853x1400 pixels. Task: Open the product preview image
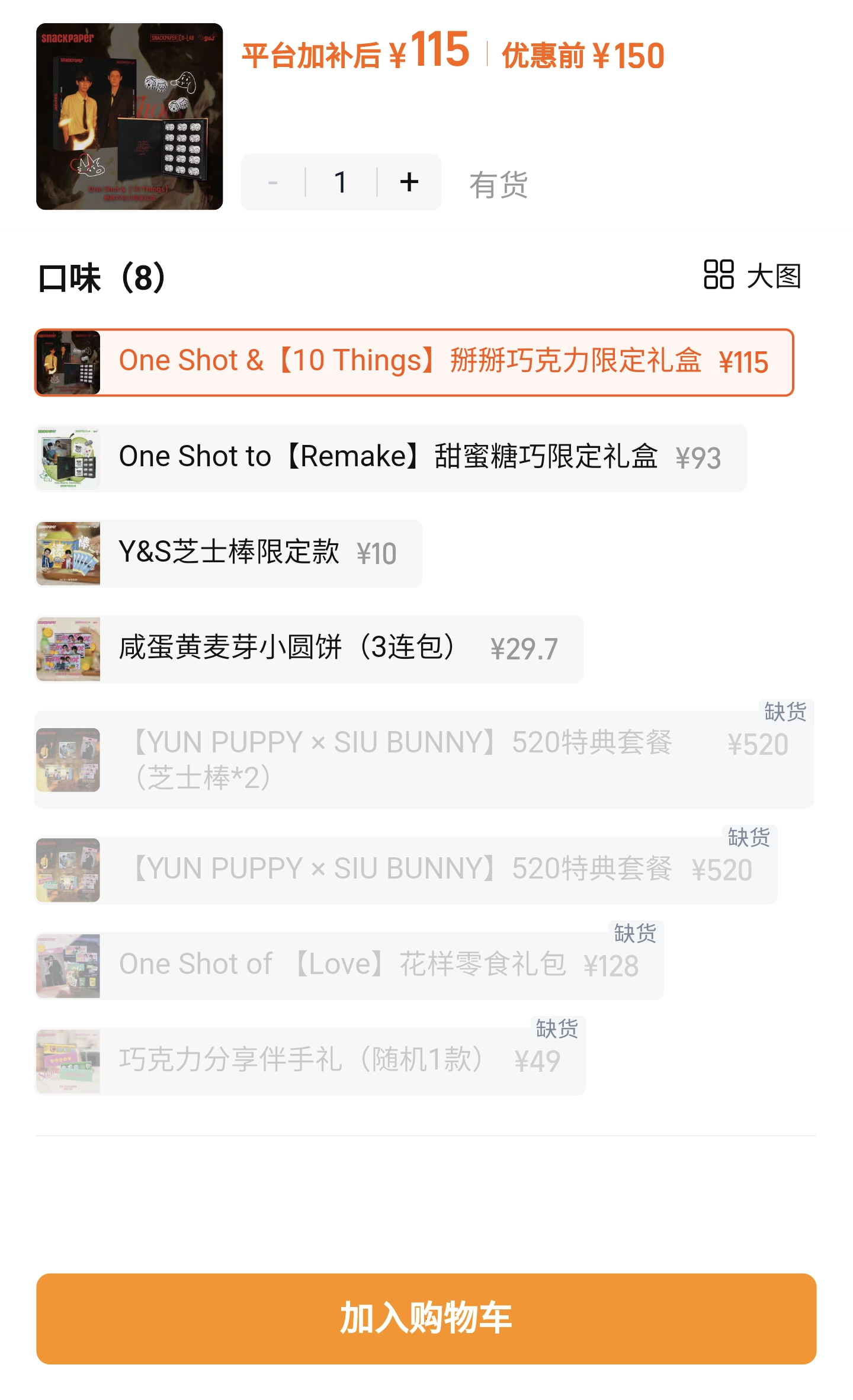pos(129,117)
